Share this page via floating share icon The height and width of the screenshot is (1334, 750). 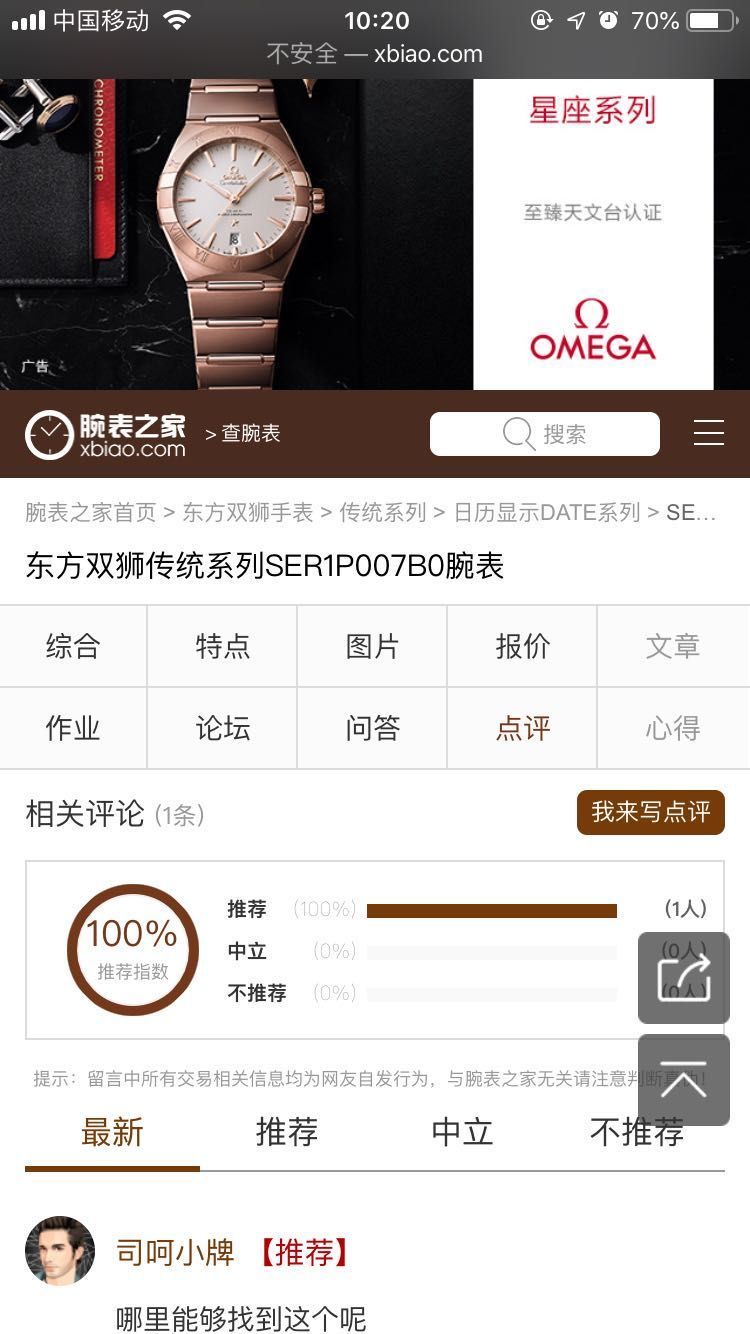684,978
